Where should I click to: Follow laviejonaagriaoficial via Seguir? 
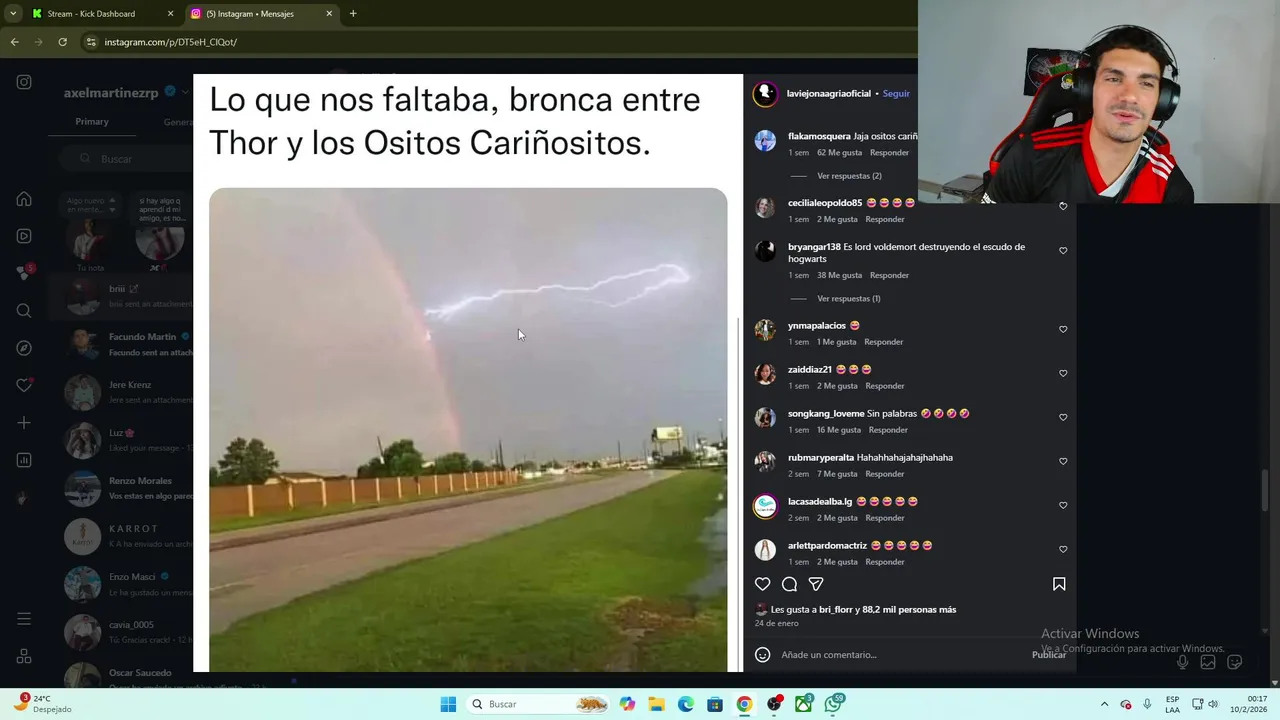point(896,93)
